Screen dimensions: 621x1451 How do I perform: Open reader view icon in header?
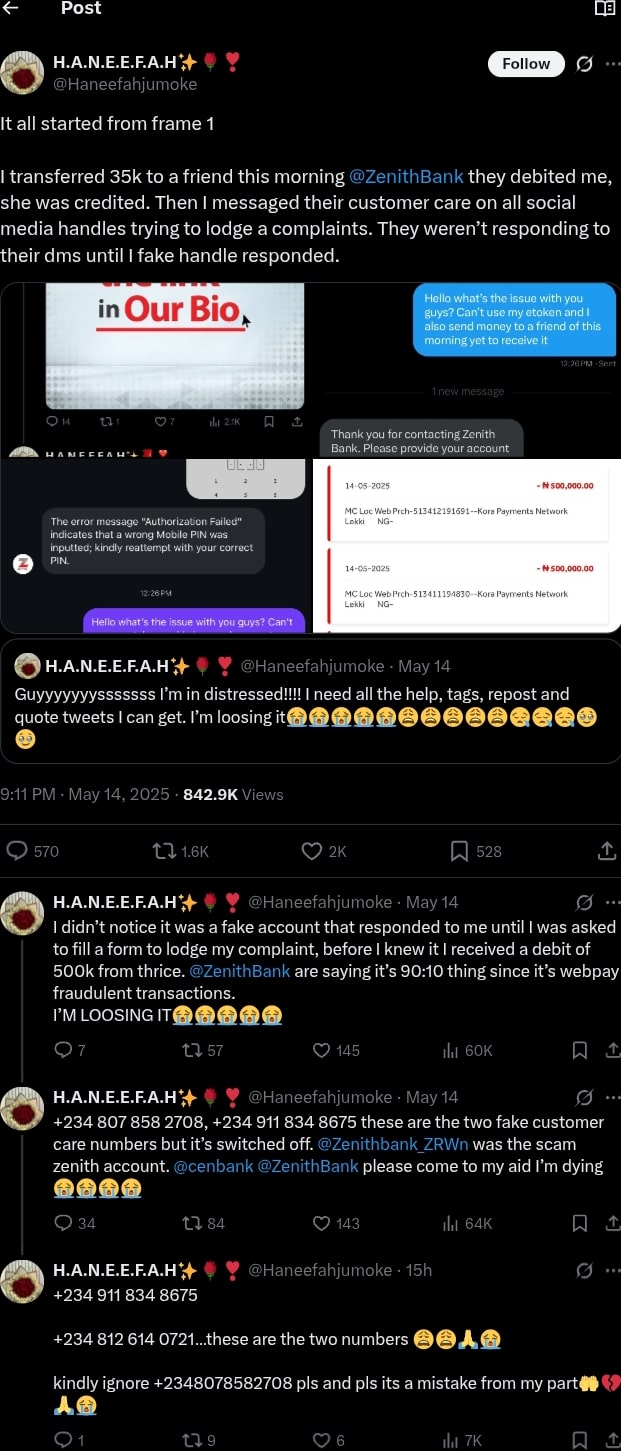coord(604,8)
